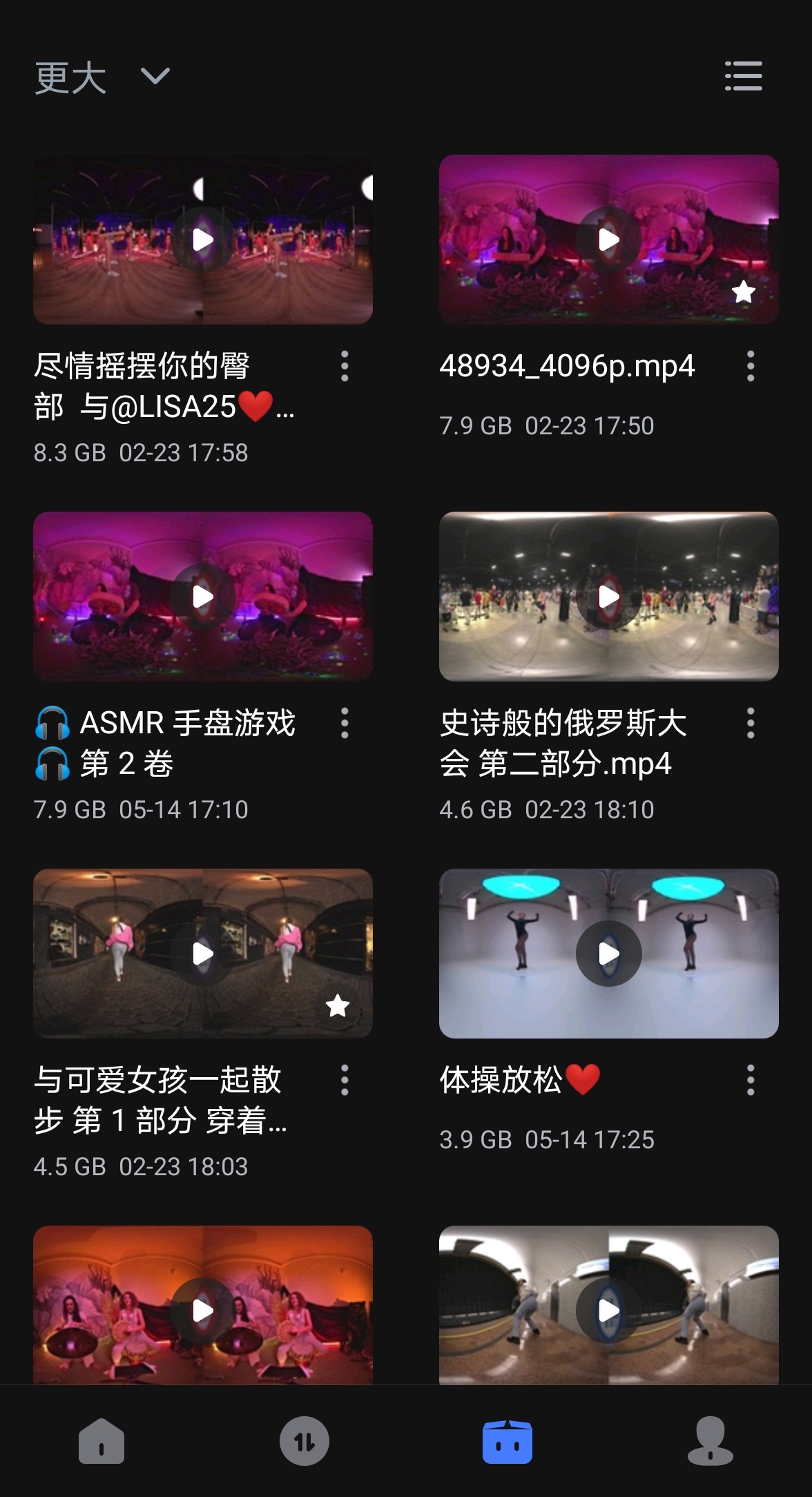Switch to the profile tab

[710, 1441]
